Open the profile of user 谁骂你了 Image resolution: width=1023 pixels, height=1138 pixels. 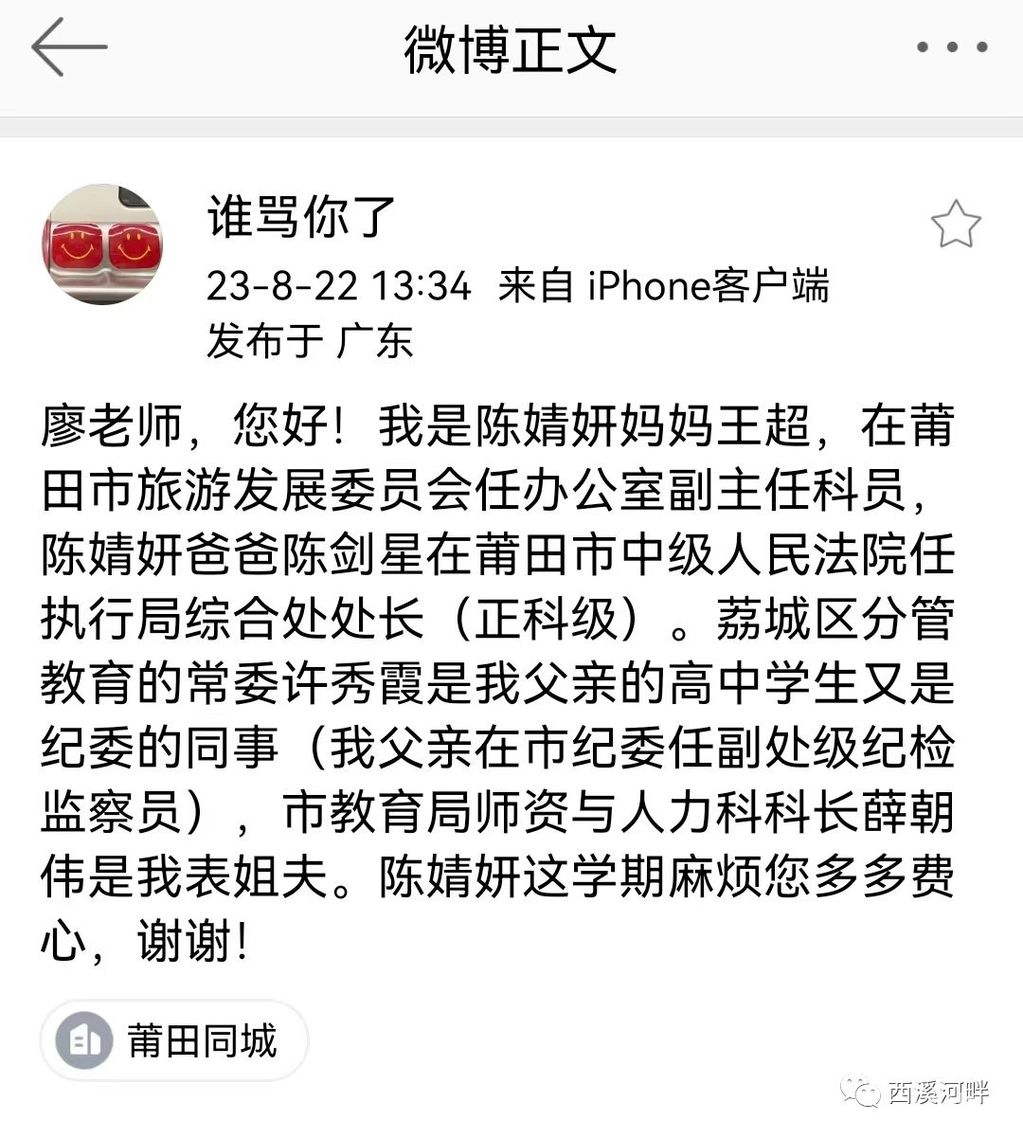(301, 215)
